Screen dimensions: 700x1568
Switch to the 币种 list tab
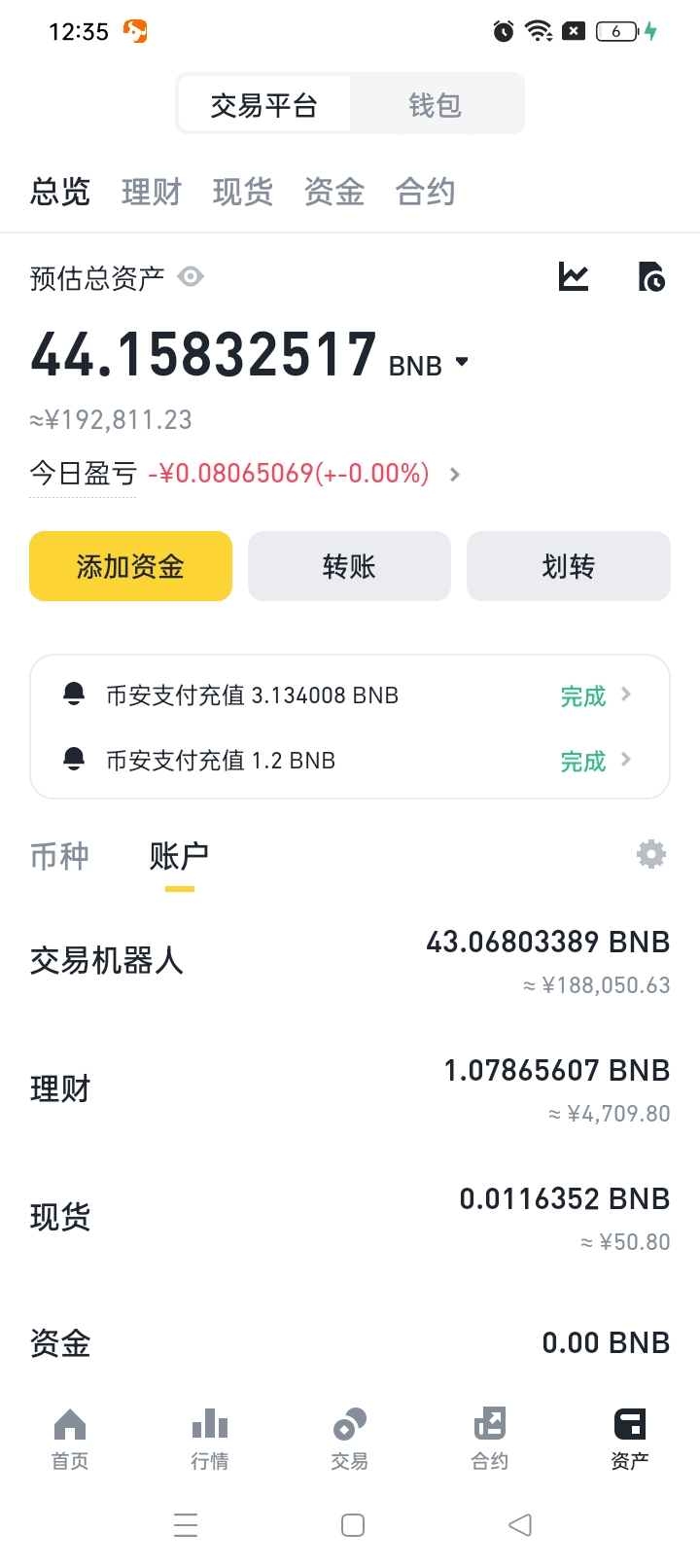pos(59,856)
